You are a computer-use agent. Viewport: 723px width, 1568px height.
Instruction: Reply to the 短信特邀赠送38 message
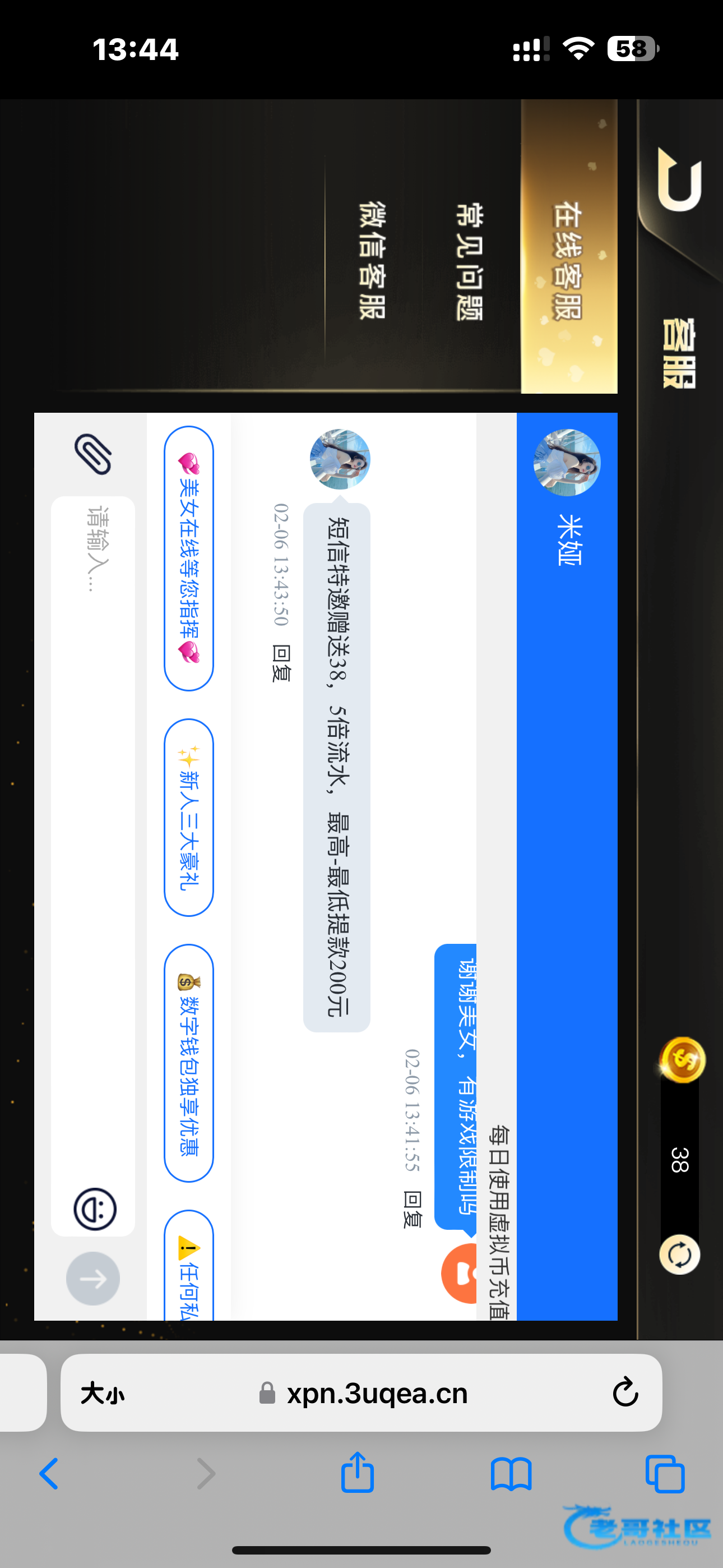tap(281, 663)
